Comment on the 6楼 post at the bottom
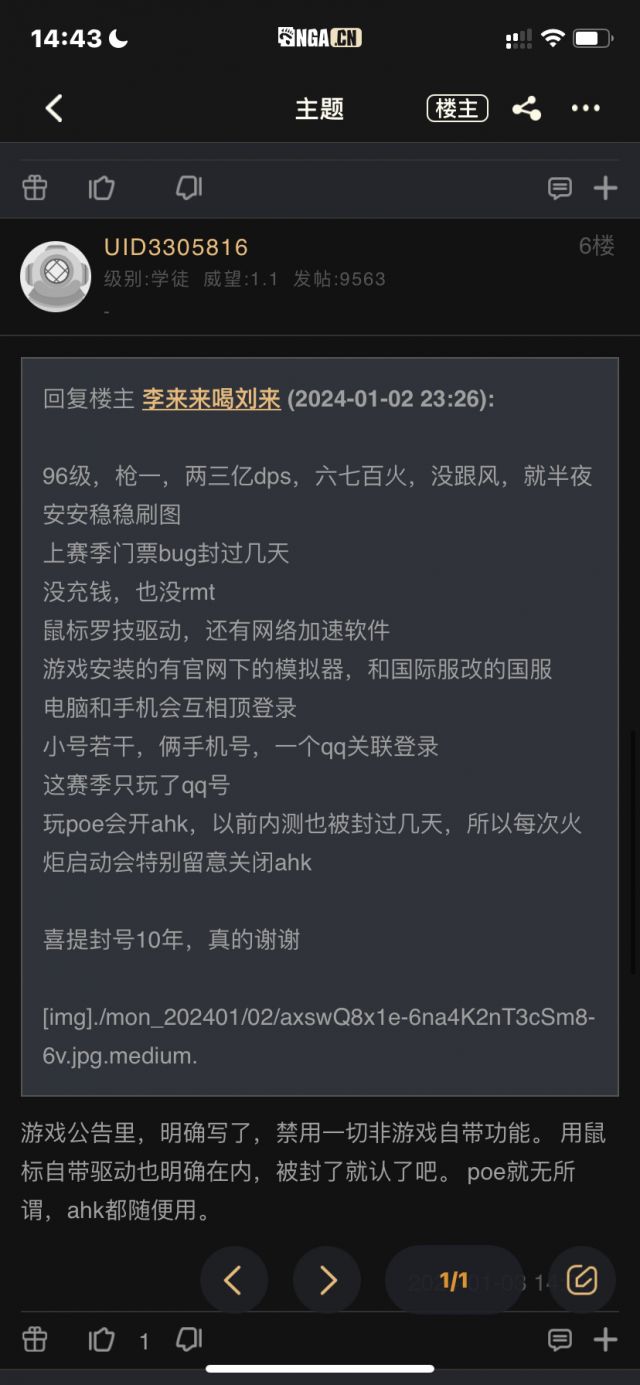Screen dimensions: 640x1385 pyautogui.click(x=560, y=1340)
